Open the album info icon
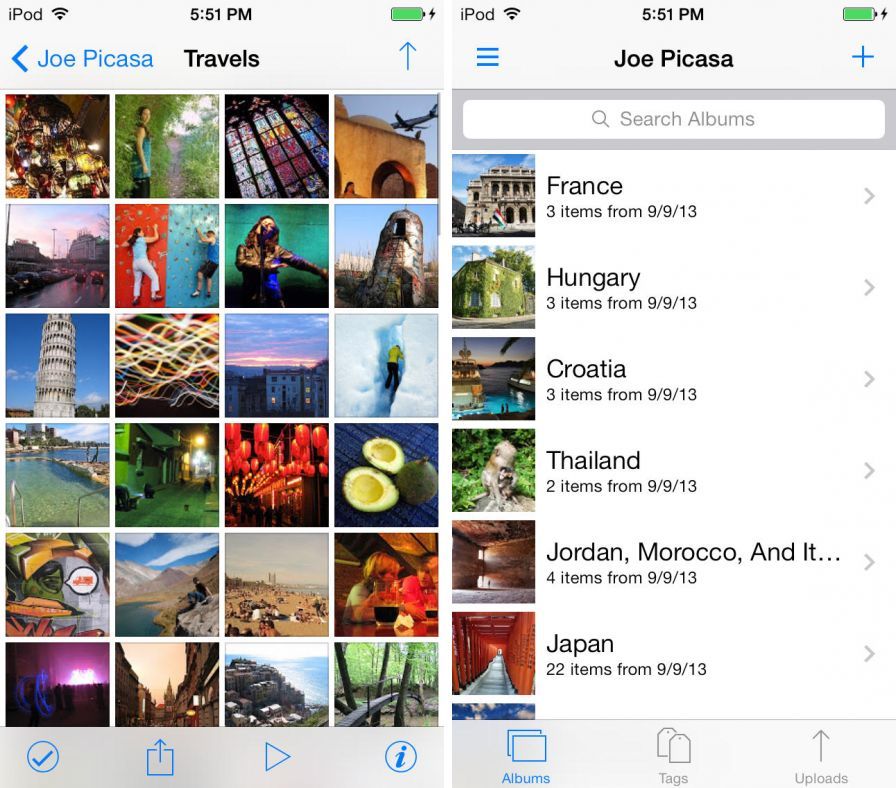The width and height of the screenshot is (896, 788). [x=400, y=757]
